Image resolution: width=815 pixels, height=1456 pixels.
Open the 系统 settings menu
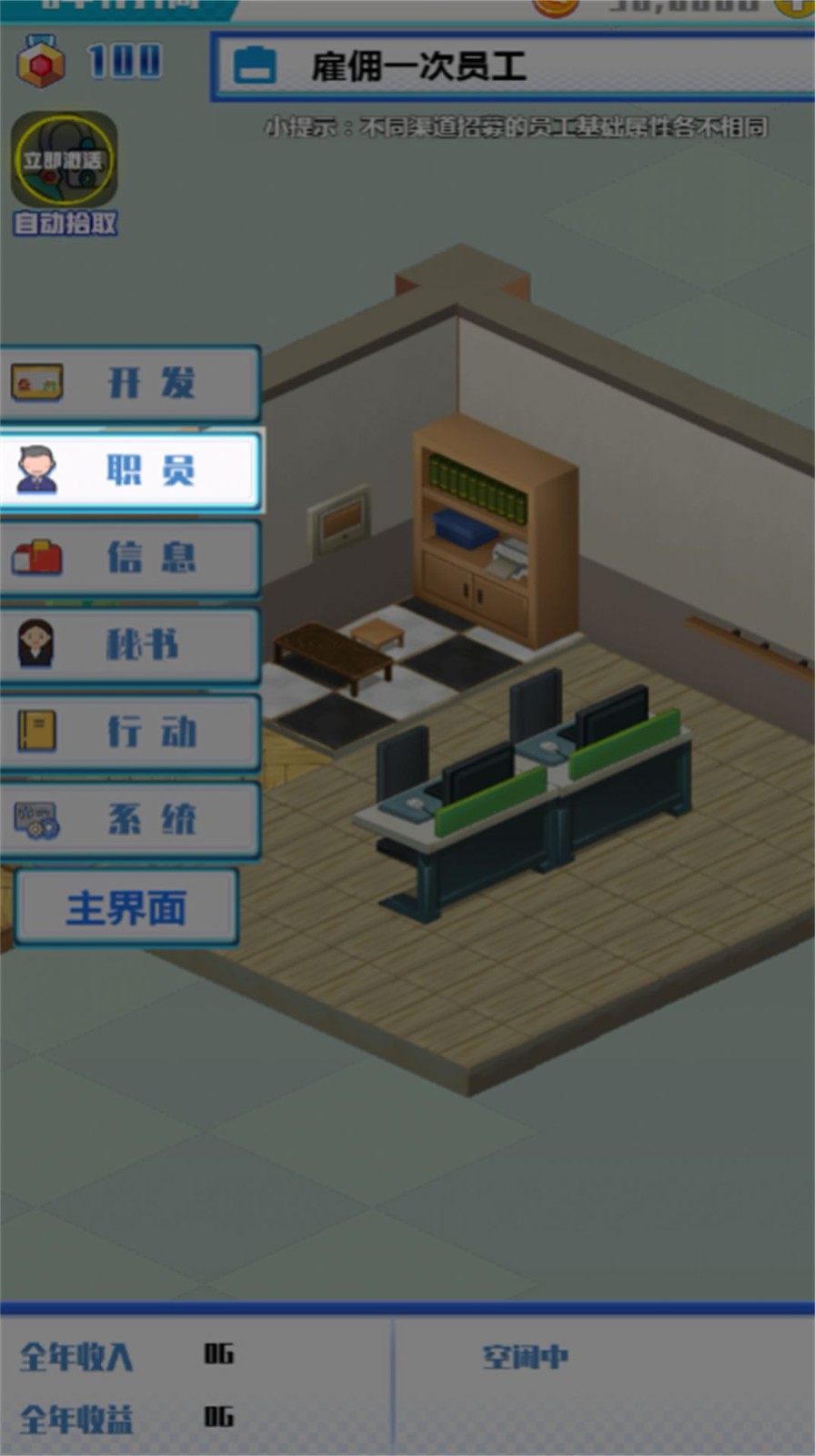130,819
